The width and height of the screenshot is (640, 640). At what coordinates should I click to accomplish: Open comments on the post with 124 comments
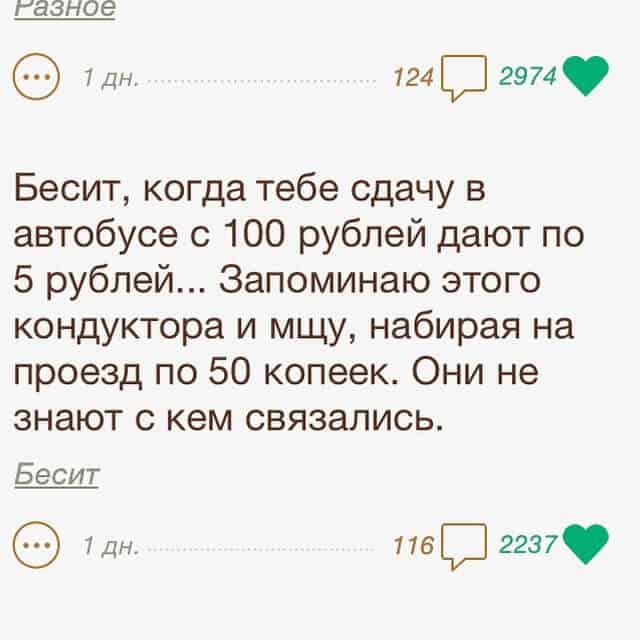pyautogui.click(x=463, y=78)
